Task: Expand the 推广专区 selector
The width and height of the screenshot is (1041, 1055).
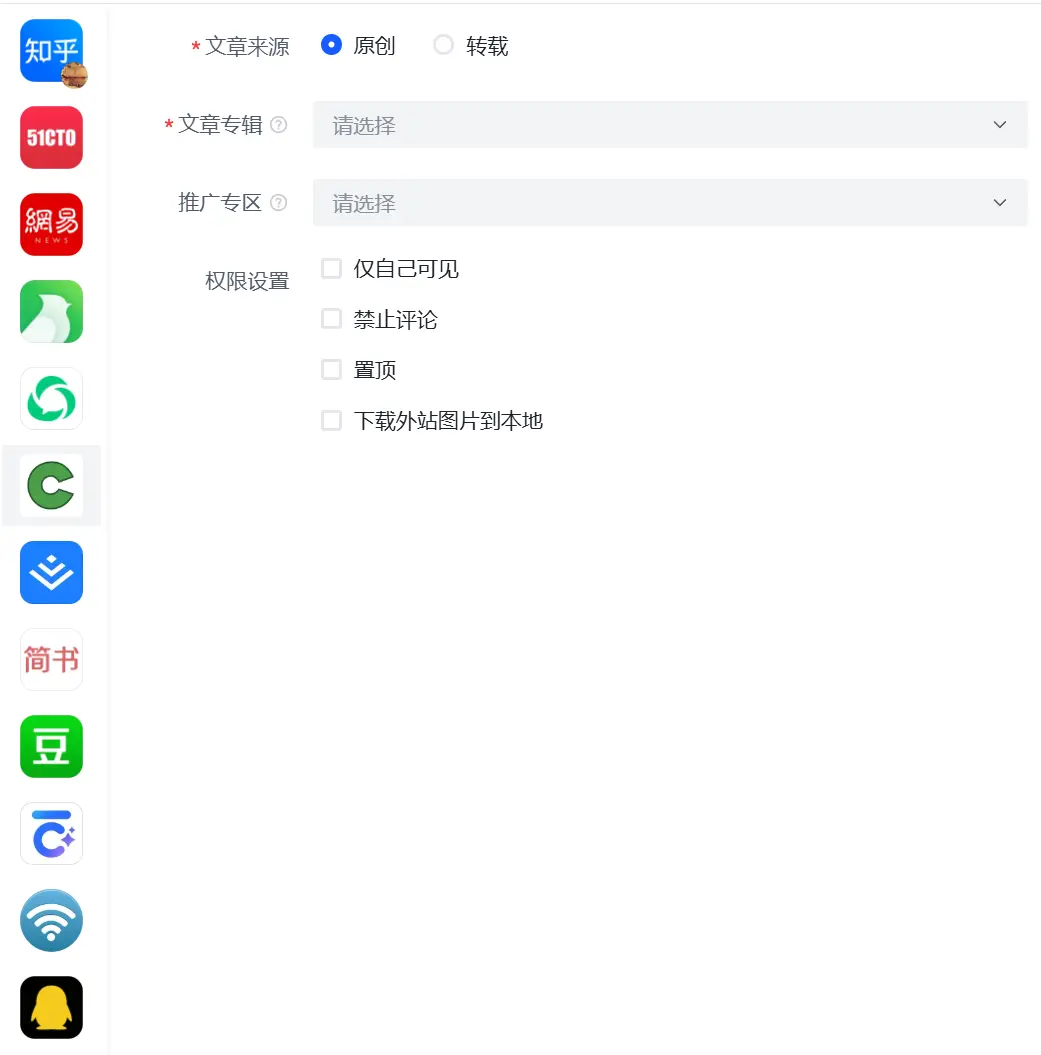Action: (670, 202)
